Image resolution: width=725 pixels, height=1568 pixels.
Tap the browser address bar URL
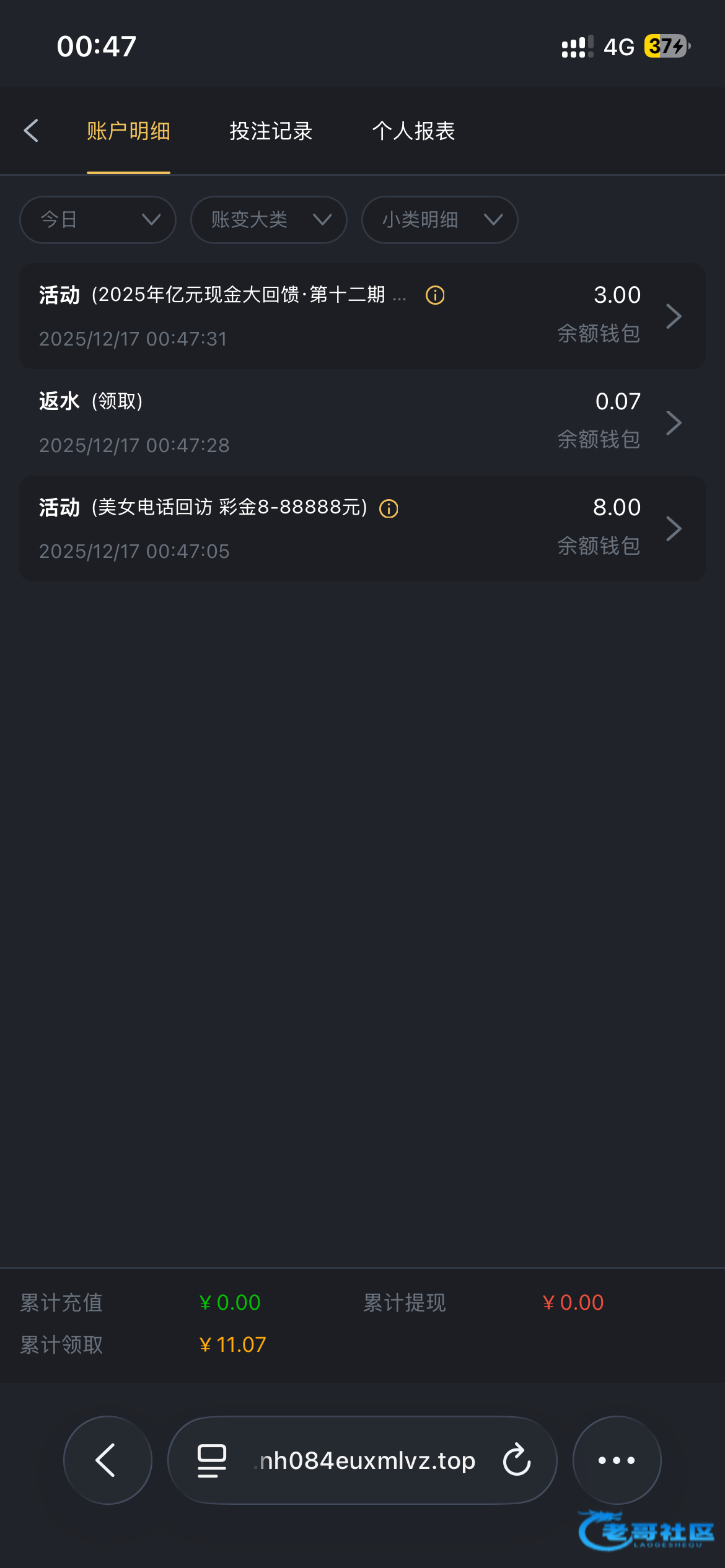367,1460
